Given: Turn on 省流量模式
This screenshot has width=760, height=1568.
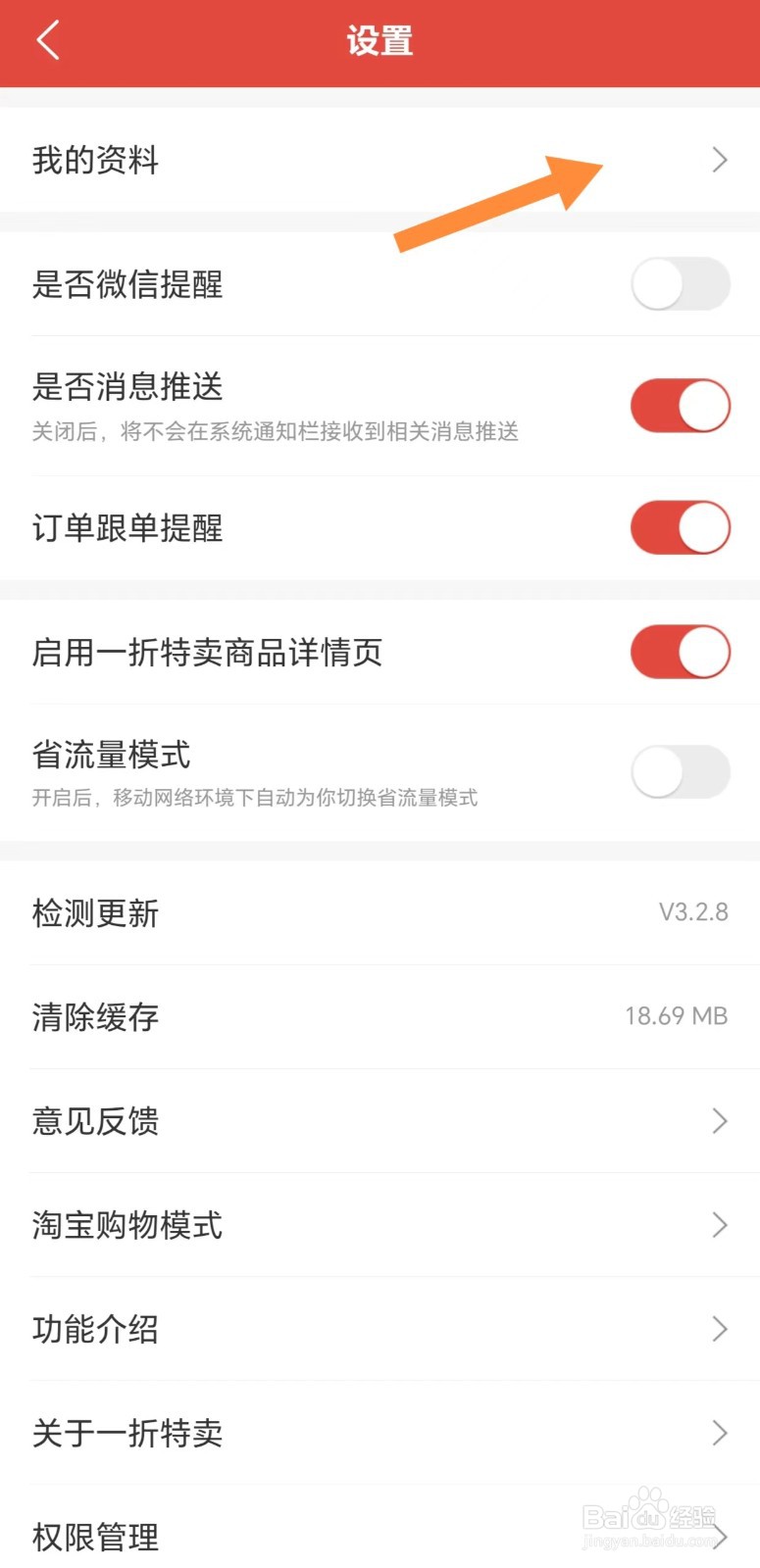Looking at the screenshot, I should pos(680,772).
